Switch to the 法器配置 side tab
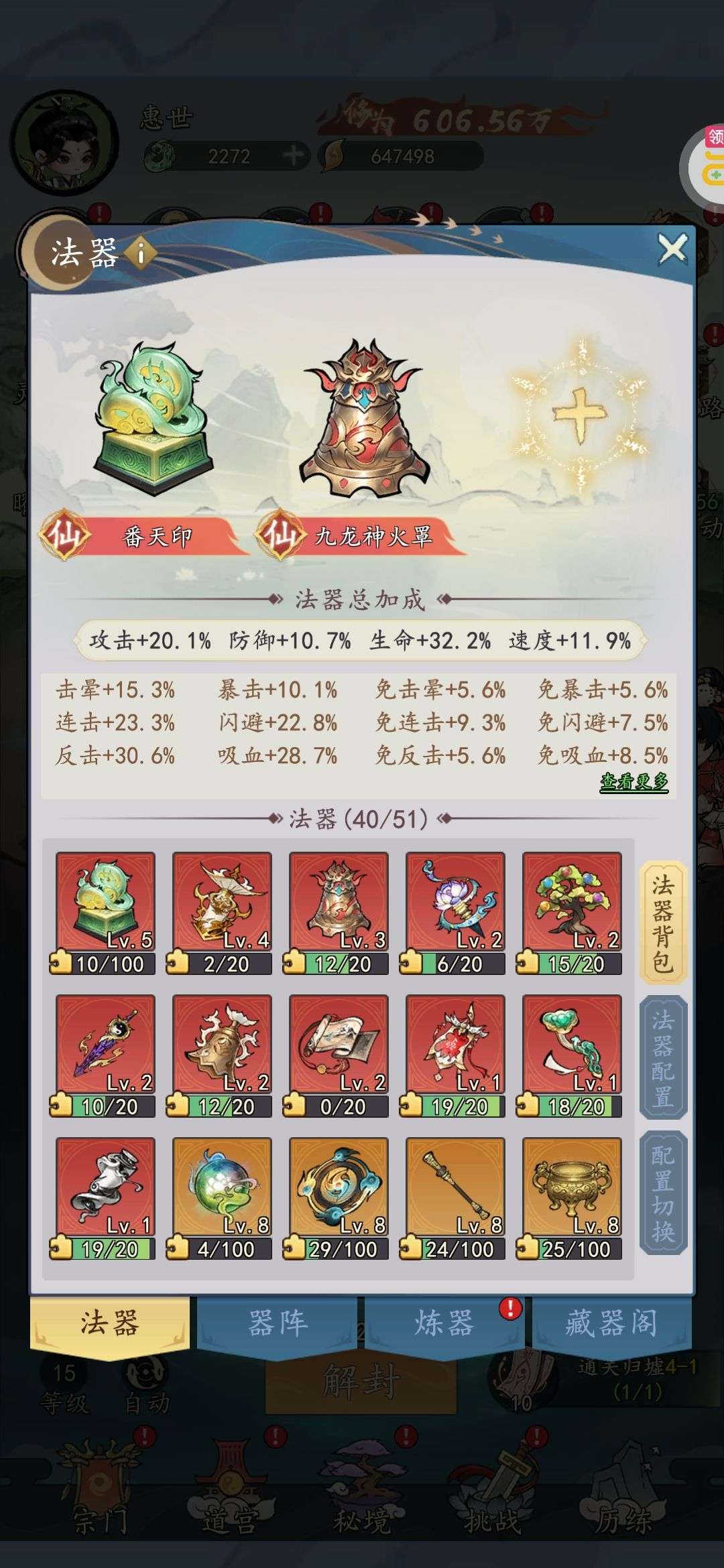 pyautogui.click(x=663, y=1057)
